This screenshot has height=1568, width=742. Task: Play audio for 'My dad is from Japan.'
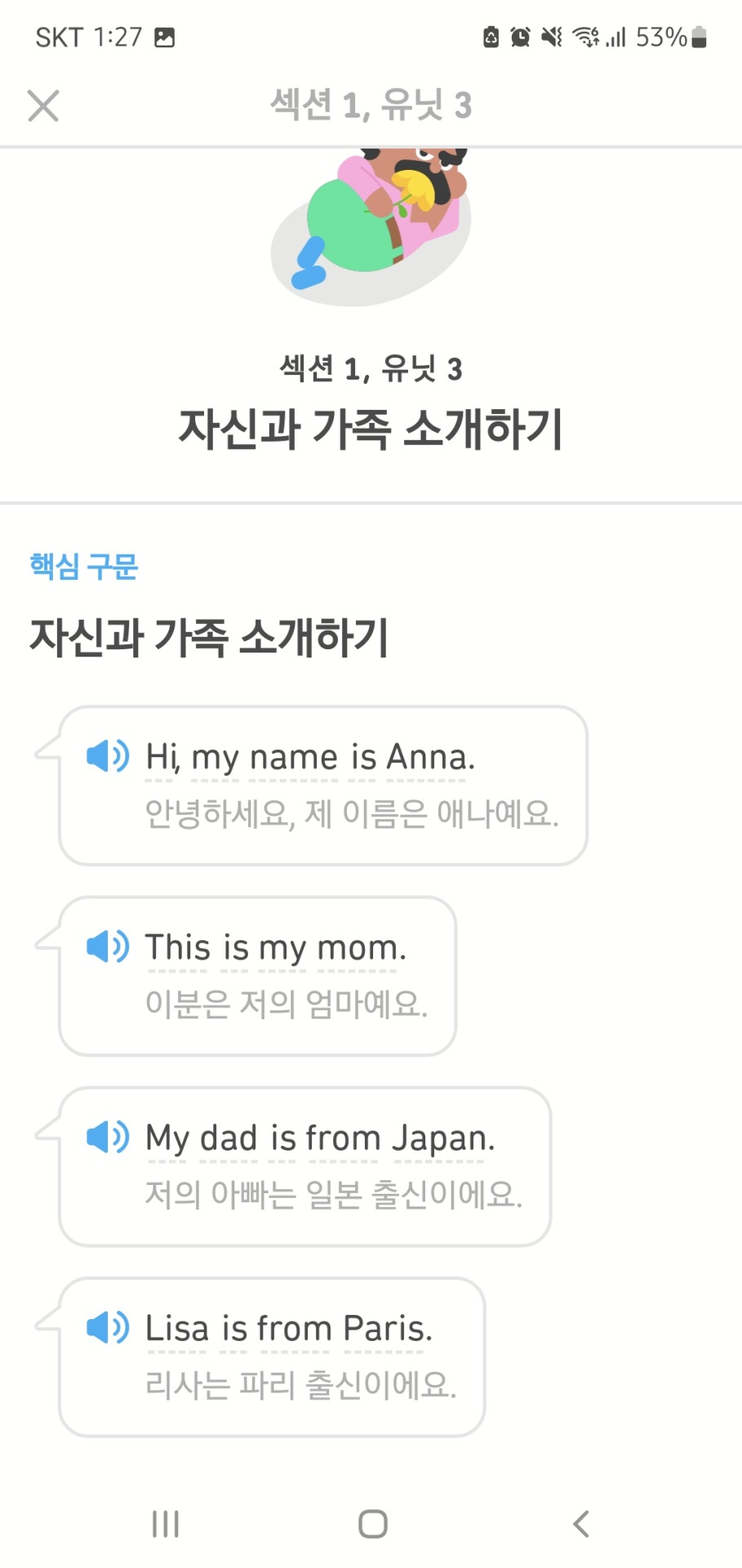[x=108, y=1137]
